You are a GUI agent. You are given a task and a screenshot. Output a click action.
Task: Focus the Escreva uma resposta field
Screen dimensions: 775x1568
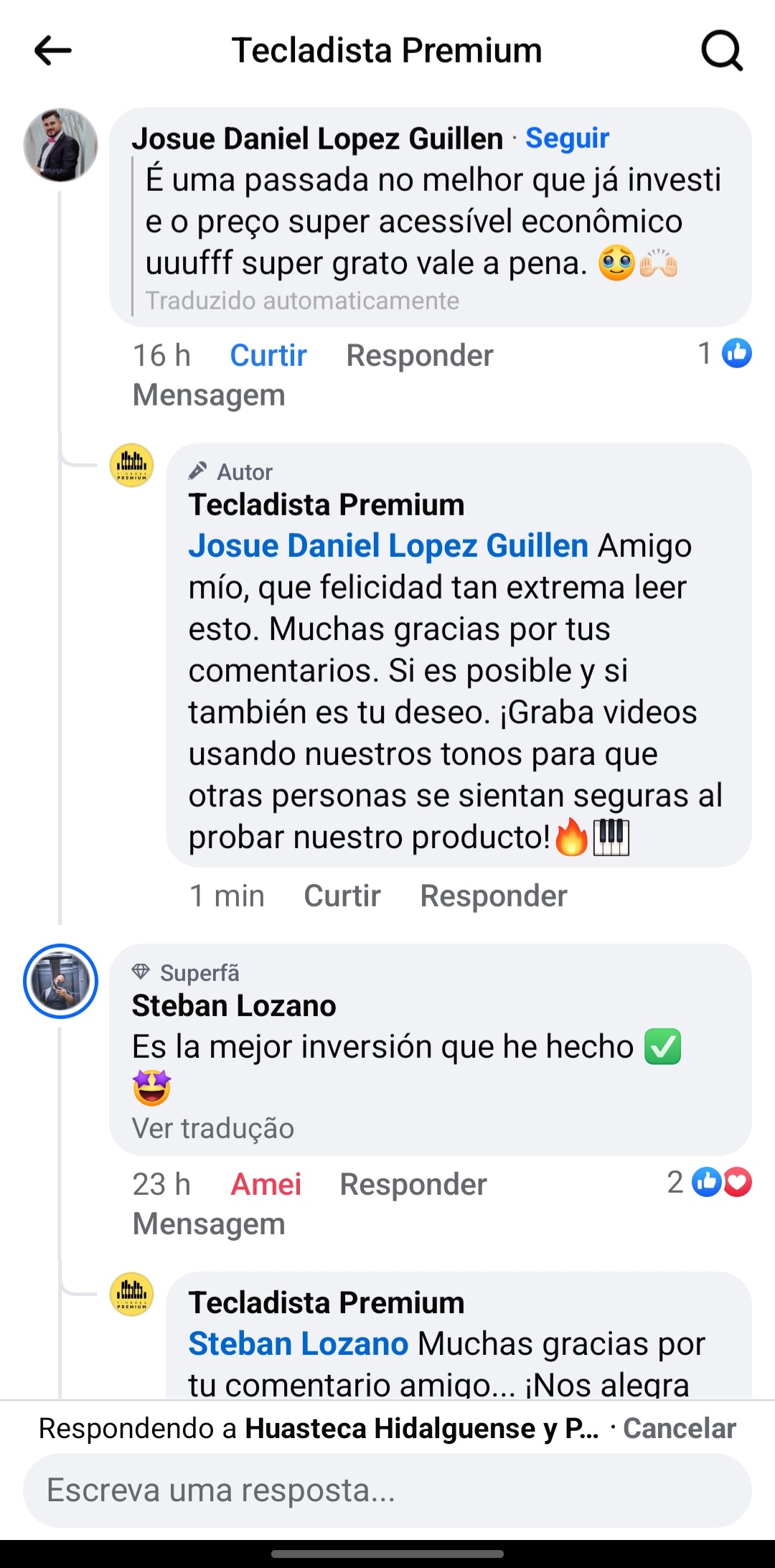point(387,1490)
